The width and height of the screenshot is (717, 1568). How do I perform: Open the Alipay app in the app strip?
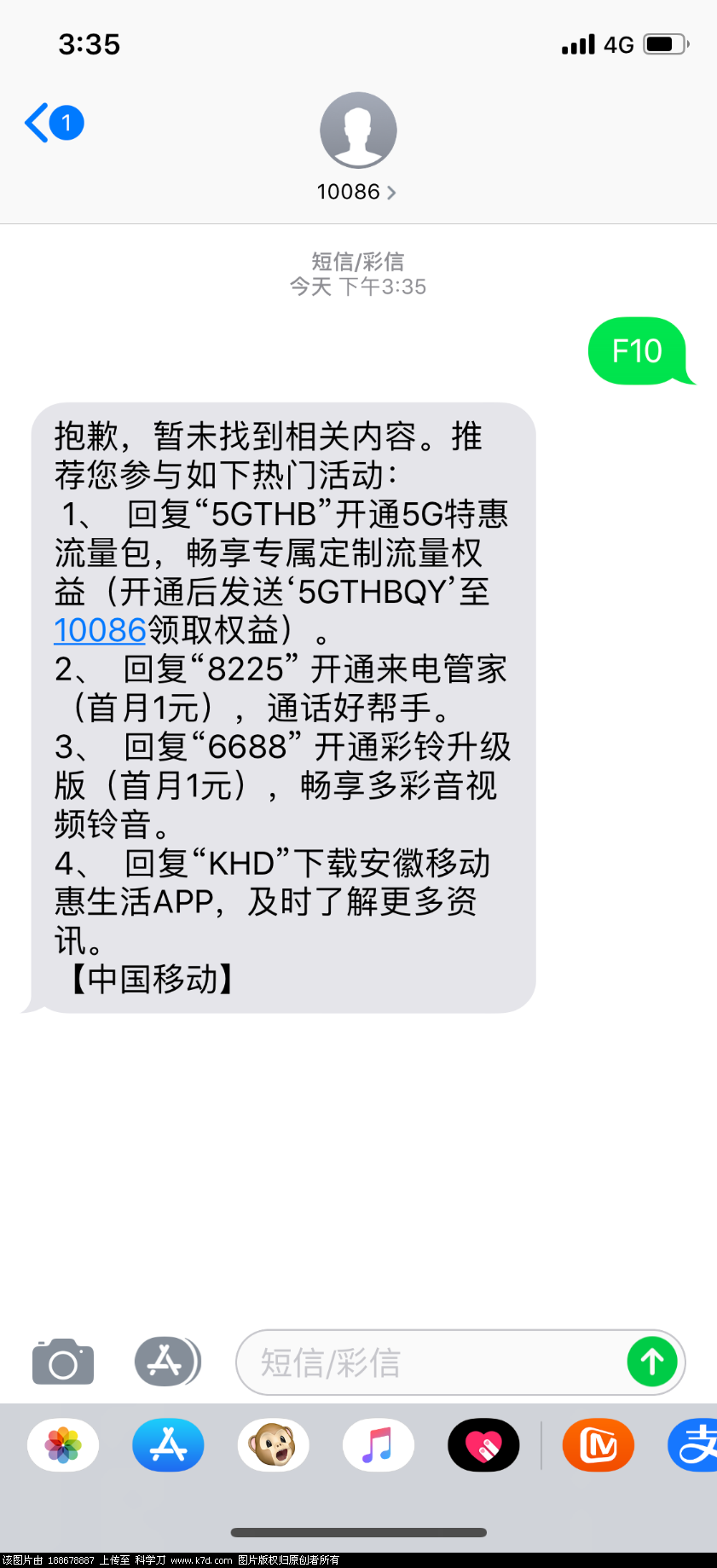pyautogui.click(x=695, y=1445)
